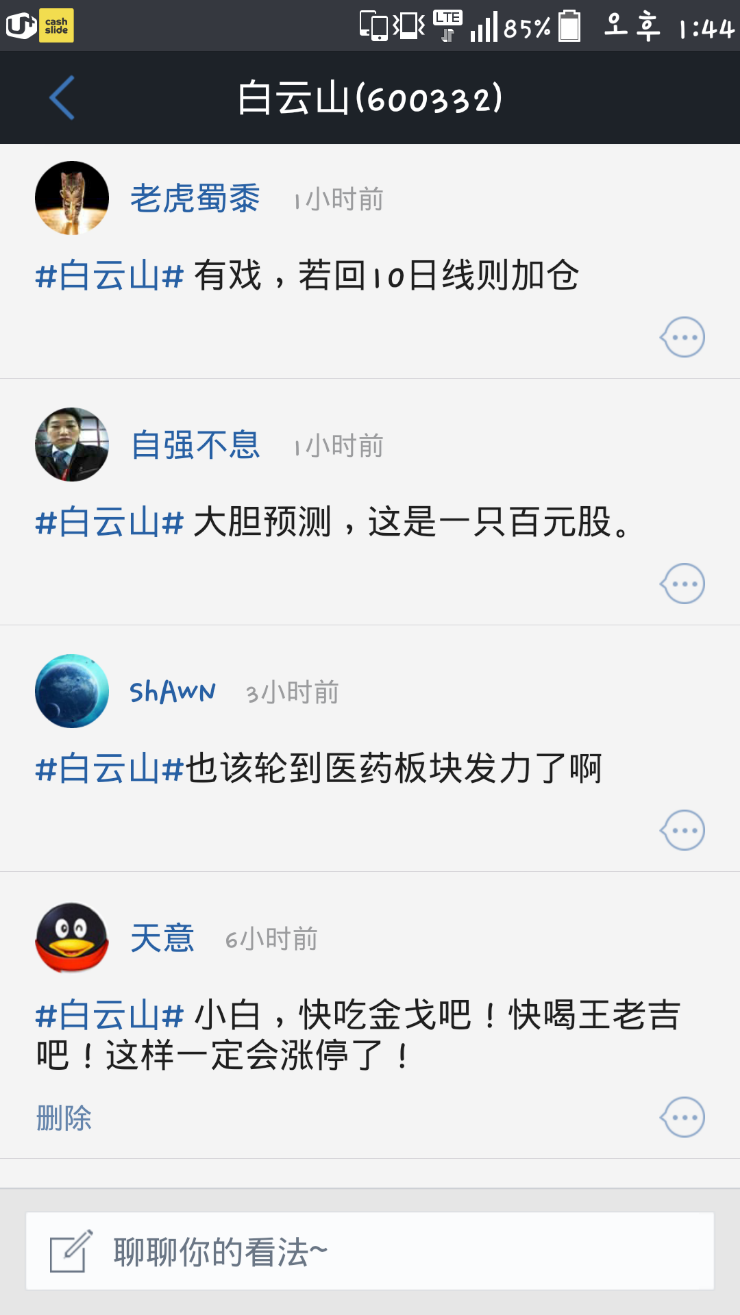
Task: Open 天意's penguin avatar
Action: 72,938
